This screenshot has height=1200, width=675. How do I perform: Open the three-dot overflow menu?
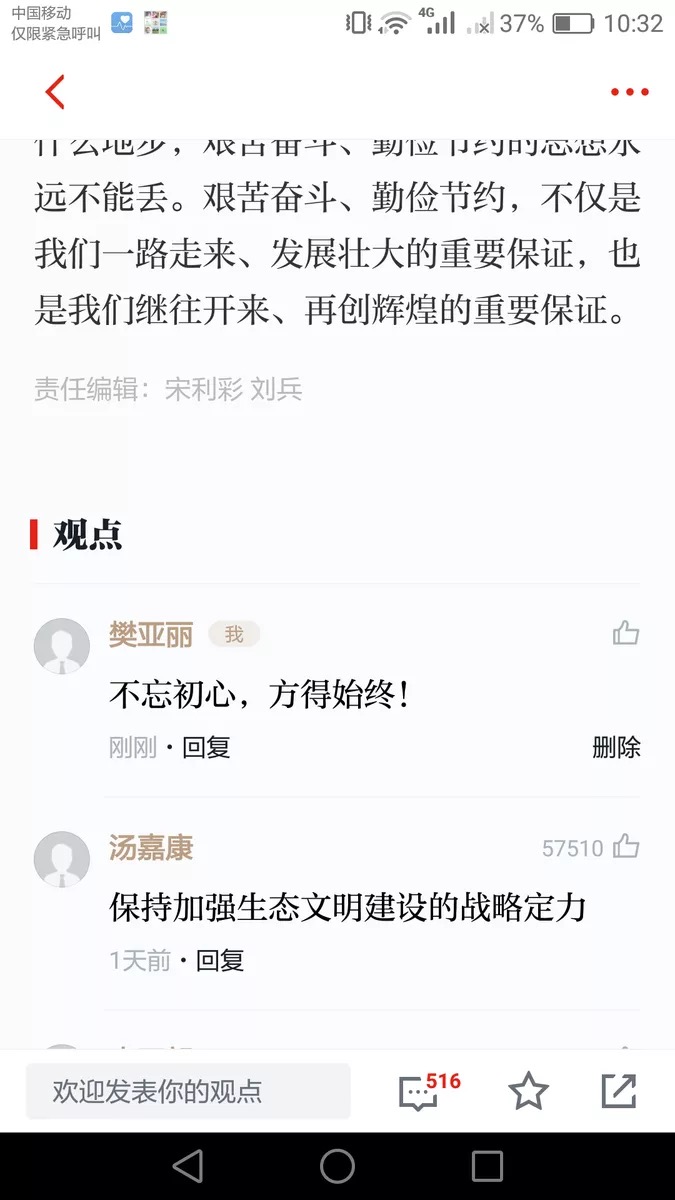[629, 92]
